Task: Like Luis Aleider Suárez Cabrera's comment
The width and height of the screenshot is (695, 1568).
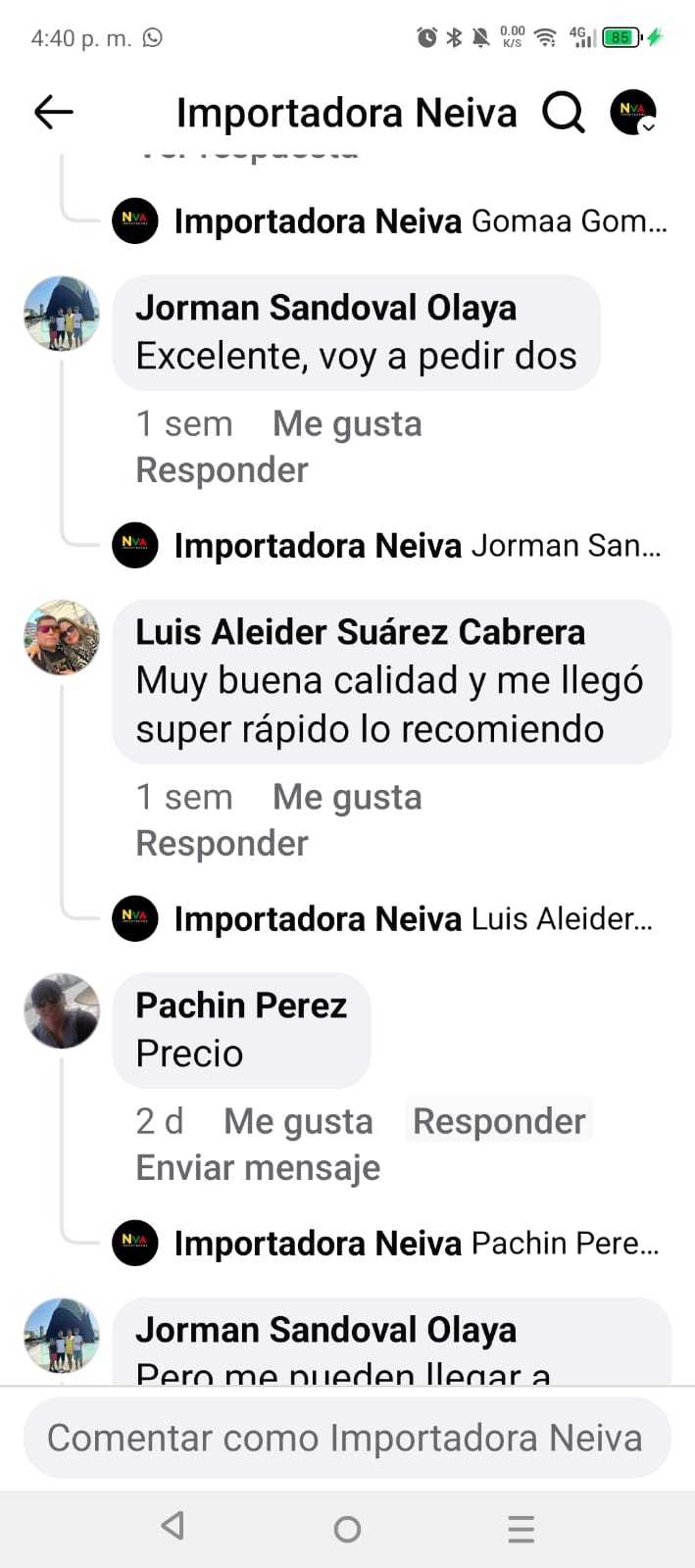Action: click(347, 798)
